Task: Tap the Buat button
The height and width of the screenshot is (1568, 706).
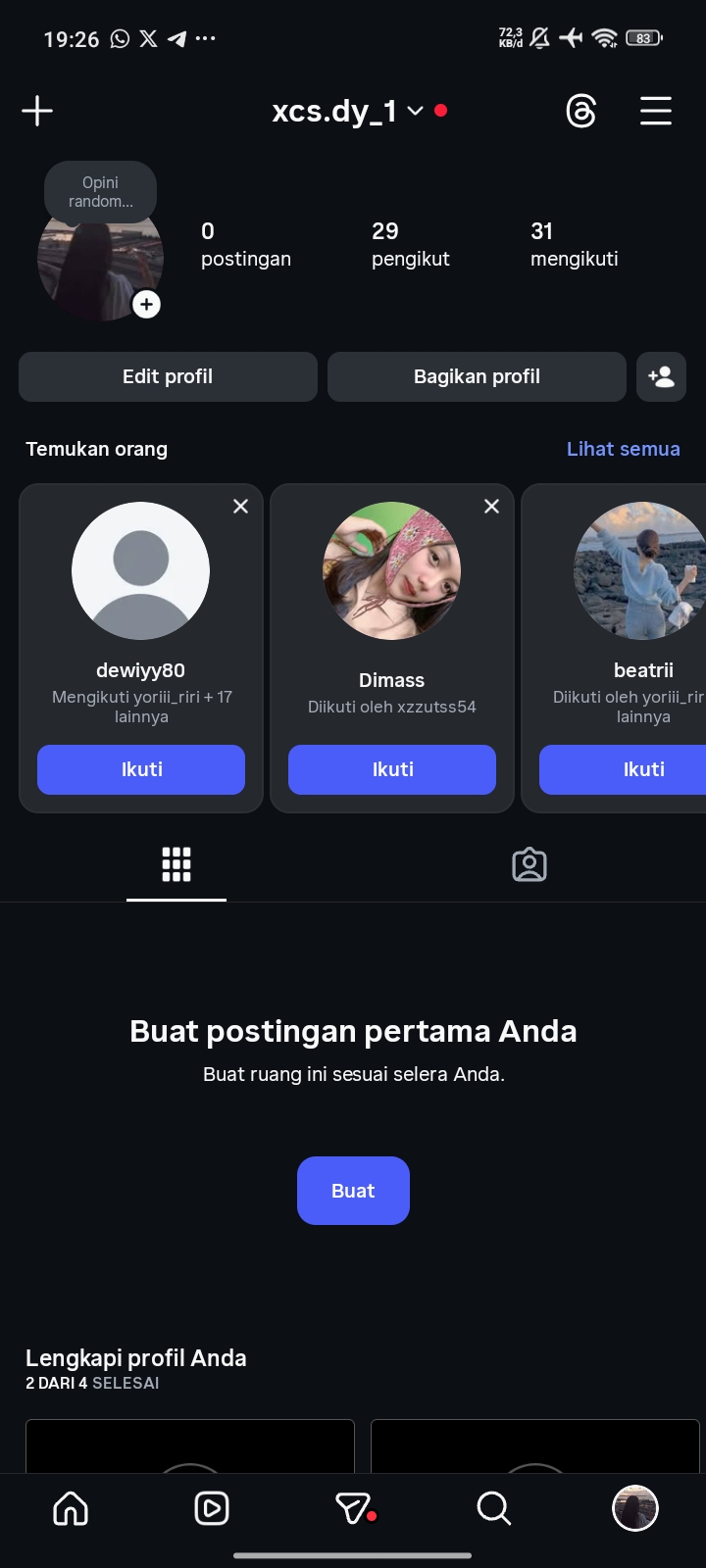Action: (x=353, y=1191)
